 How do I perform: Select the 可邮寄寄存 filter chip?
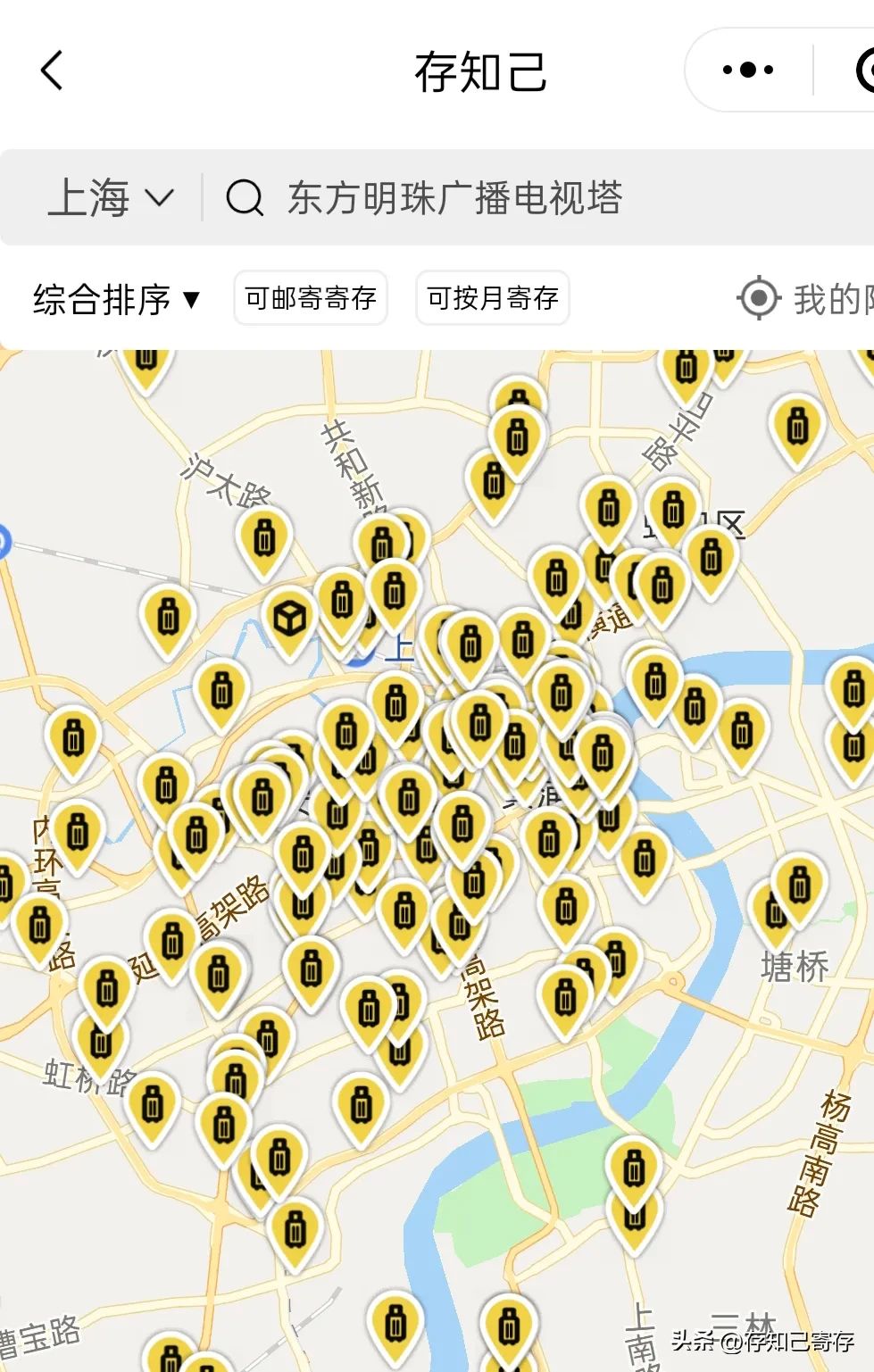[x=311, y=298]
